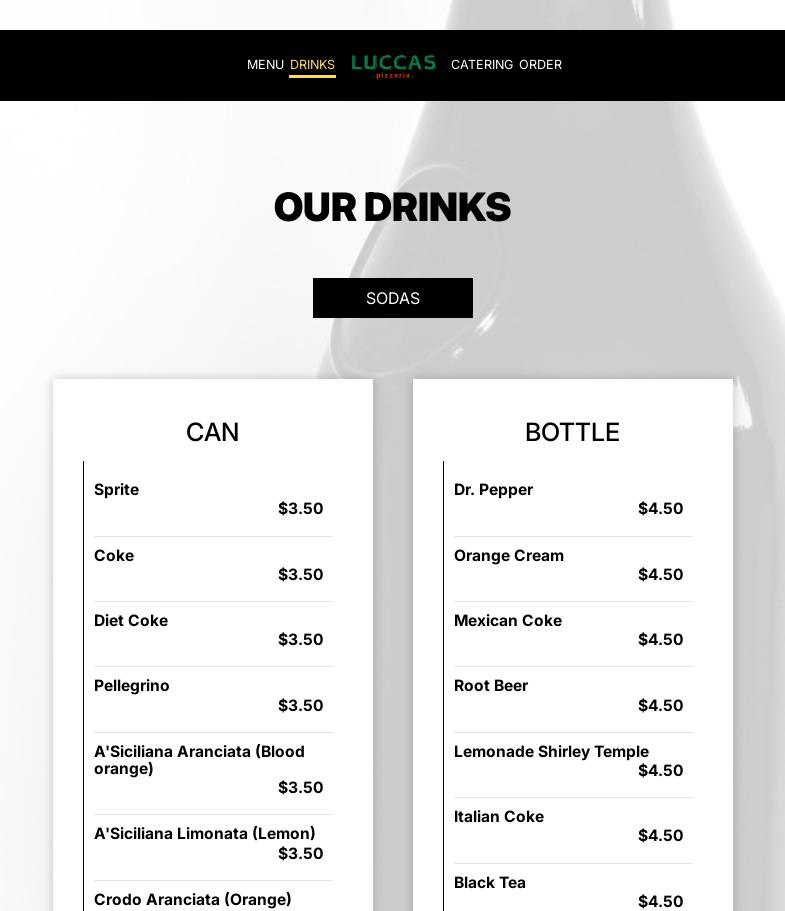Click Black Tea in the BOTTLE column
This screenshot has height=911, width=785.
point(490,883)
